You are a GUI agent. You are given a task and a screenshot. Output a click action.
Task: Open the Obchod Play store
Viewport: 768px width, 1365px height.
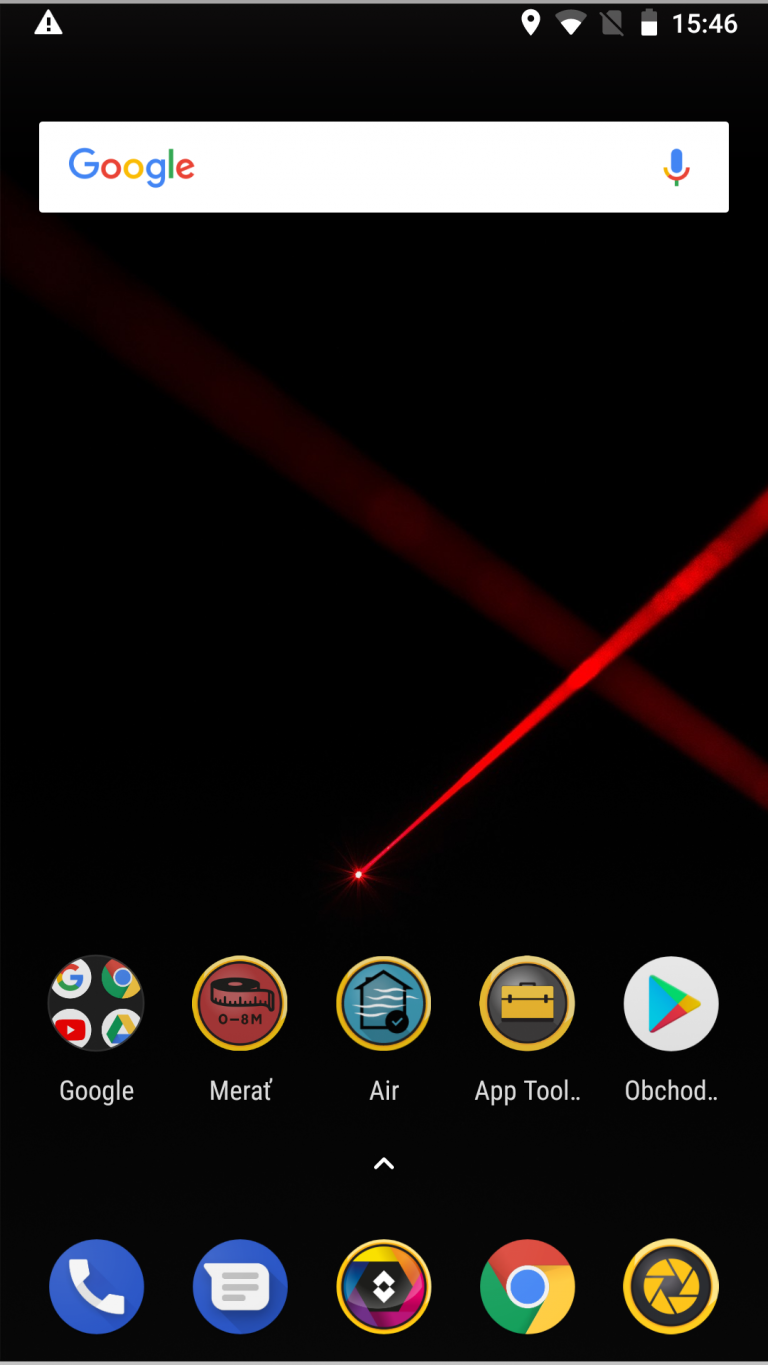point(671,1003)
